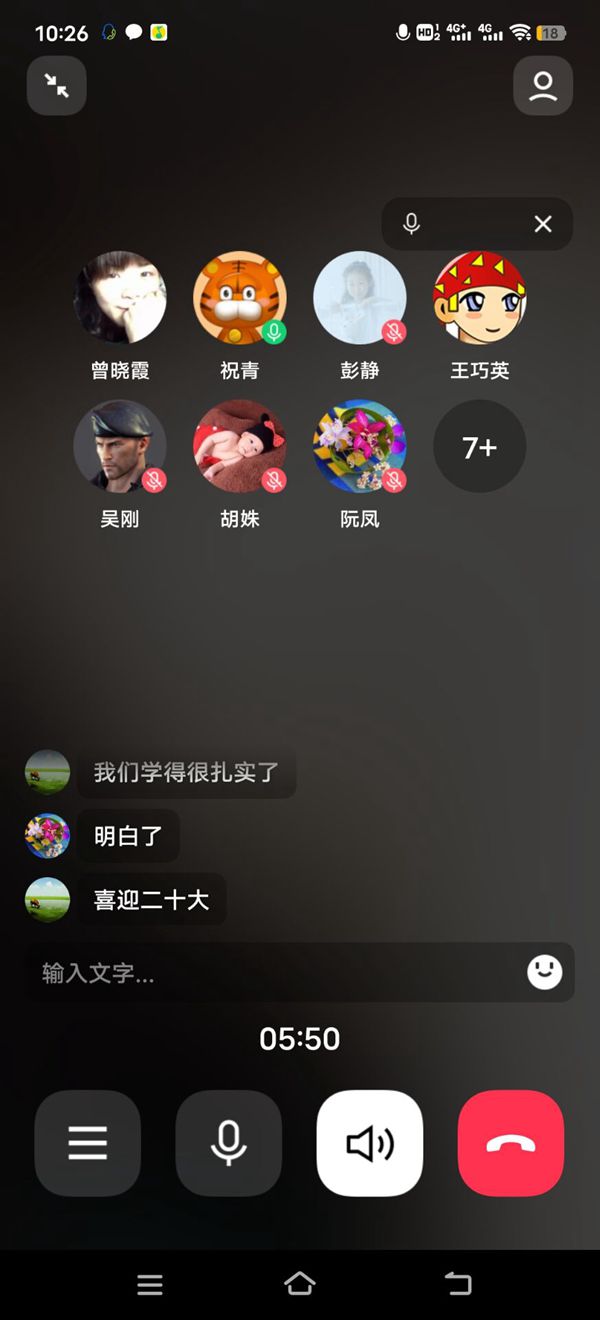Image resolution: width=600 pixels, height=1320 pixels.
Task: Open the emoji picker
Action: click(545, 972)
